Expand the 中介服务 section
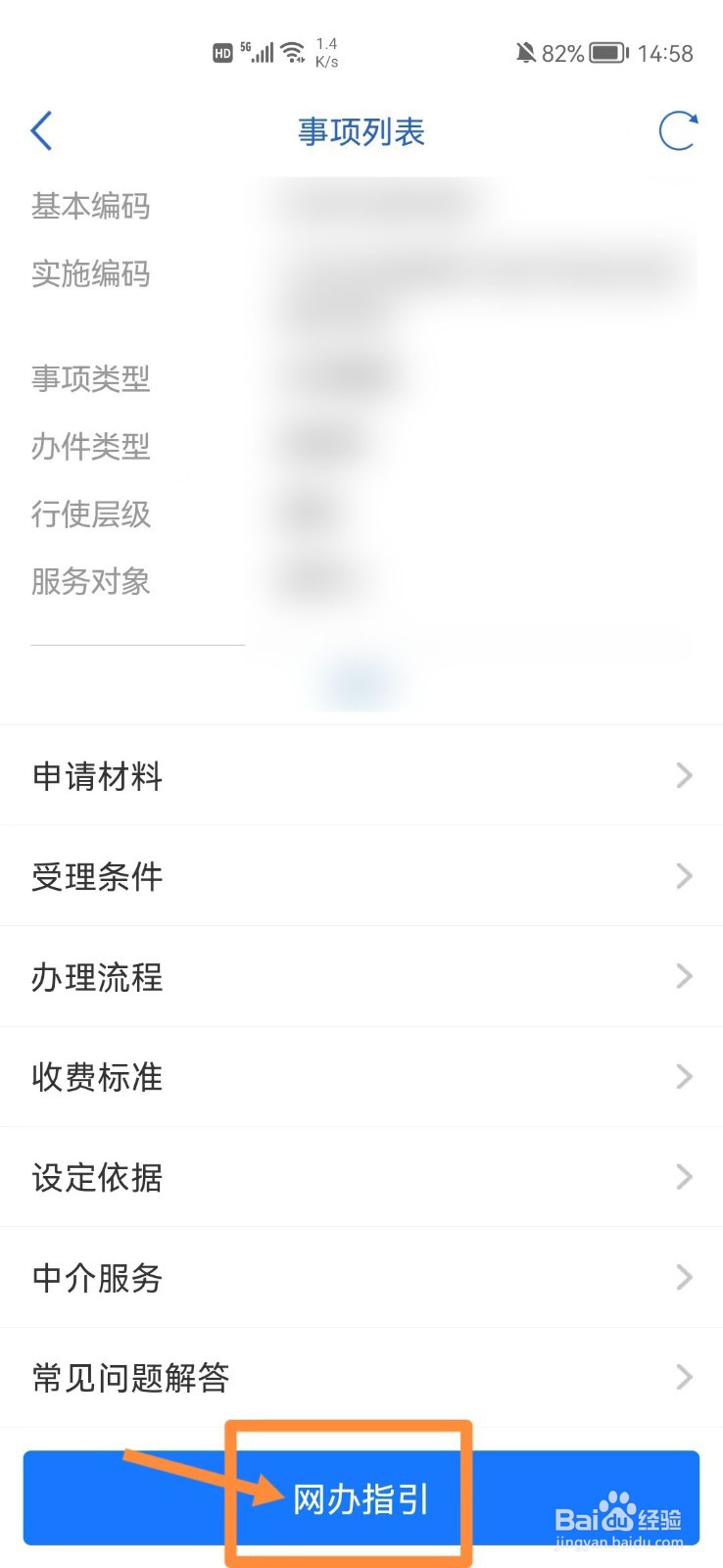723x1568 pixels. (x=361, y=1277)
